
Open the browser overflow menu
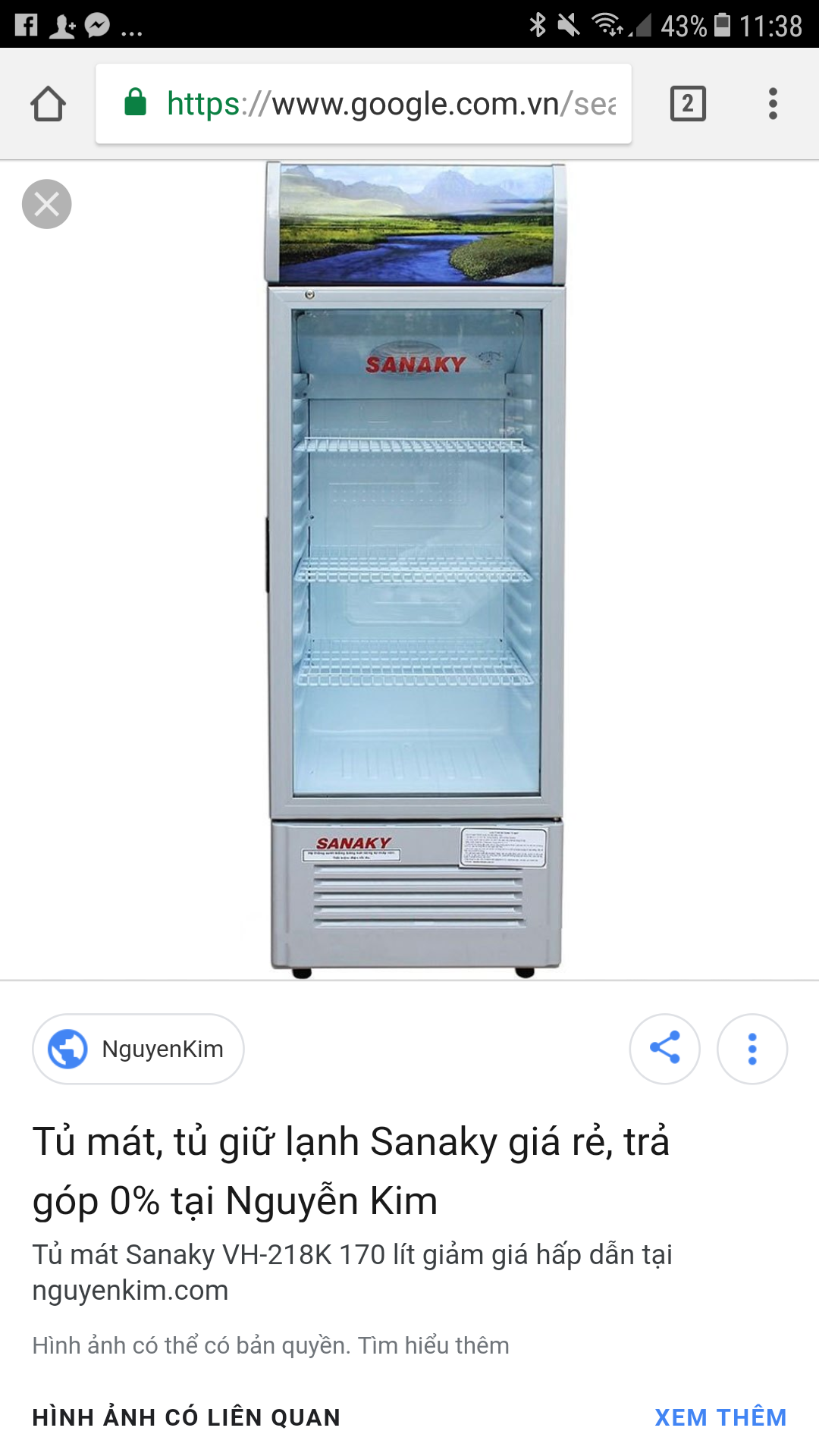tap(773, 104)
